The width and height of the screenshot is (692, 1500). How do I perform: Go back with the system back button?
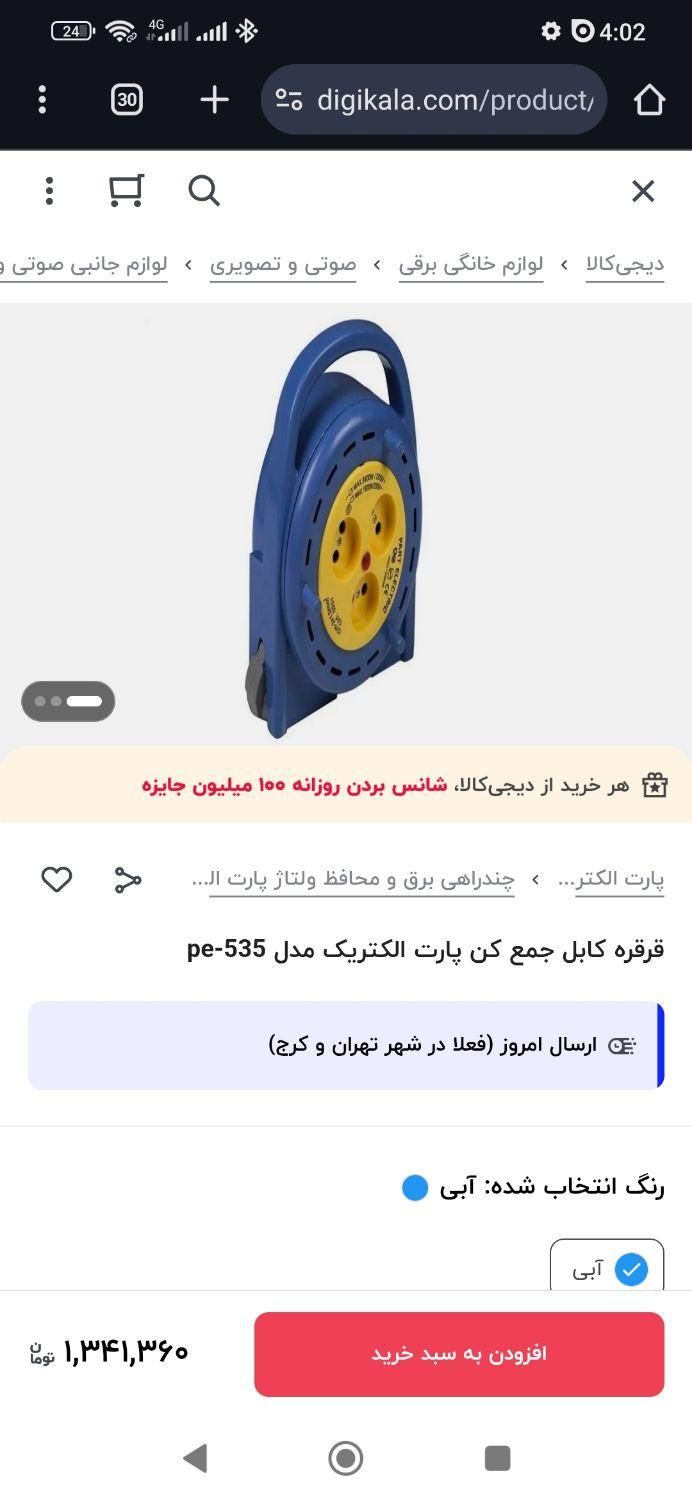pos(196,1458)
